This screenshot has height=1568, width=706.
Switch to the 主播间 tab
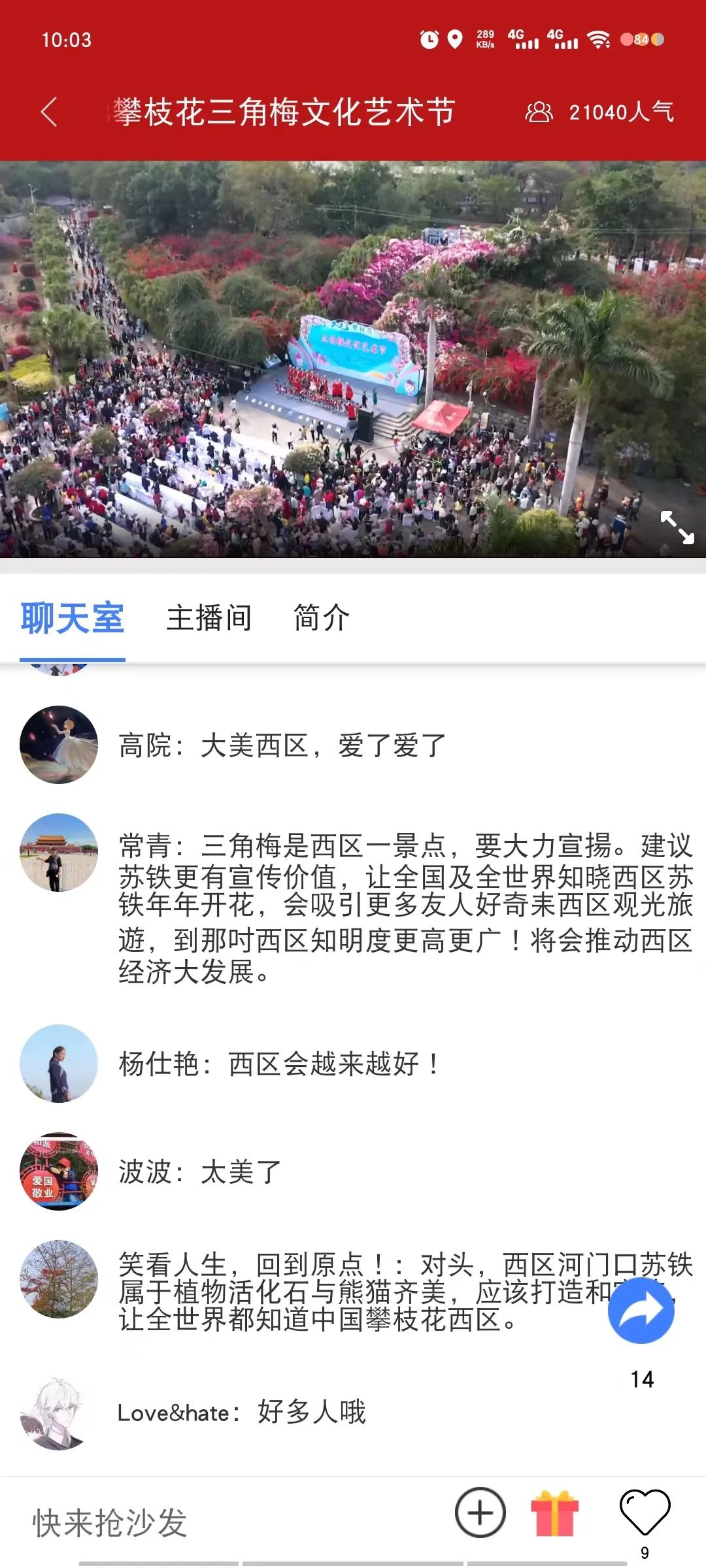coord(209,618)
